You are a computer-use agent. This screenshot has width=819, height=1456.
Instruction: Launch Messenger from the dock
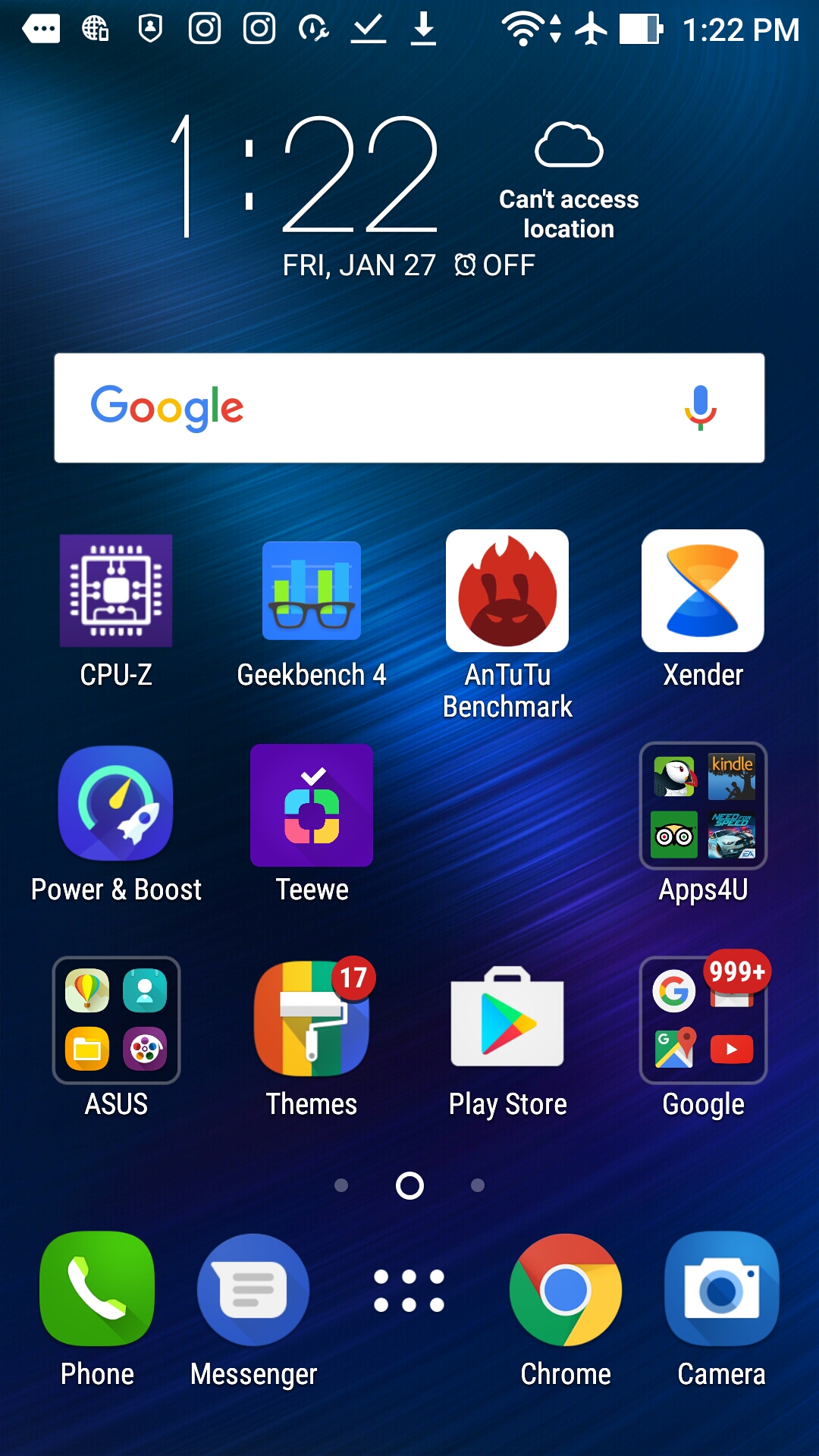(253, 1289)
